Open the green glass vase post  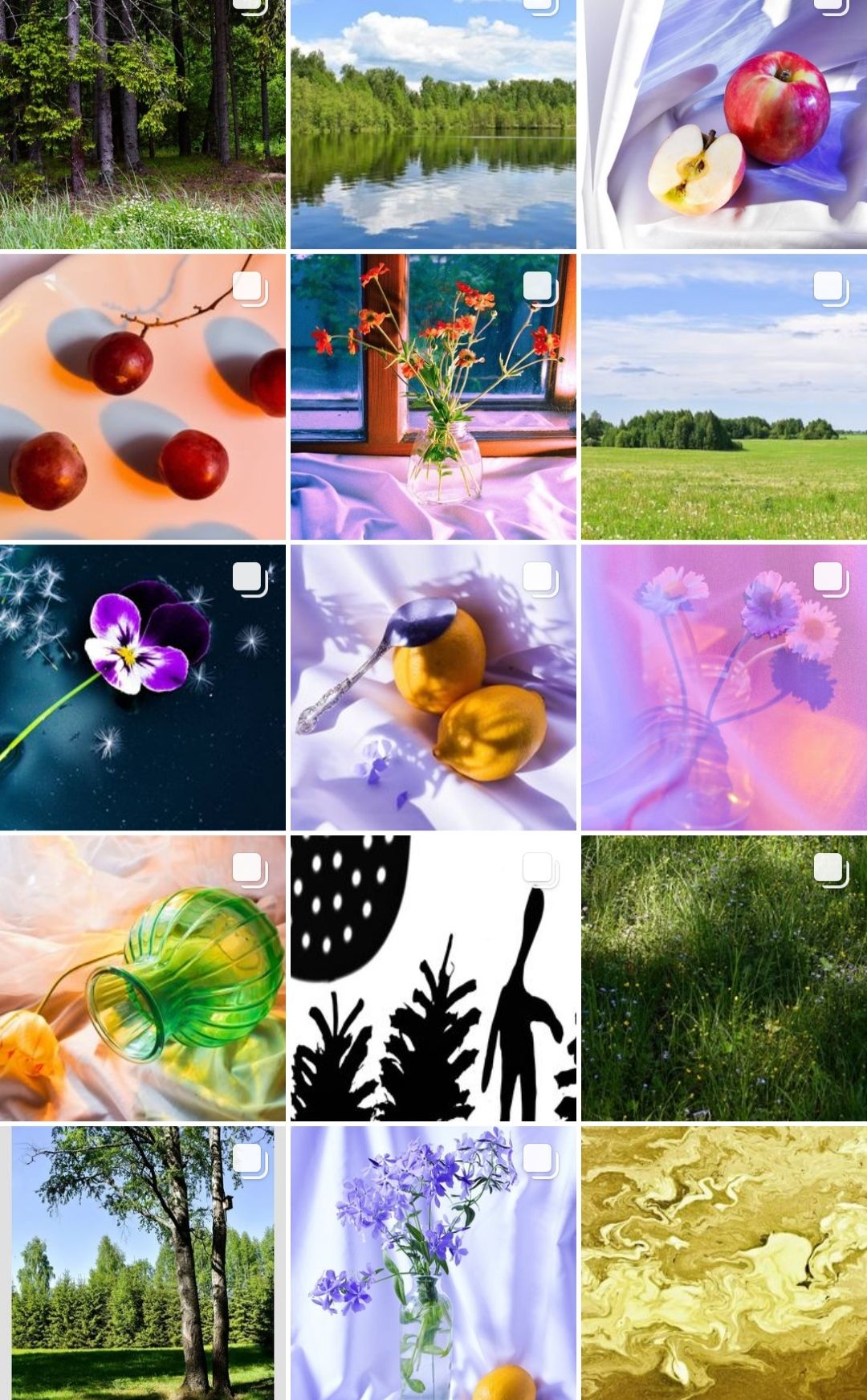click(142, 978)
